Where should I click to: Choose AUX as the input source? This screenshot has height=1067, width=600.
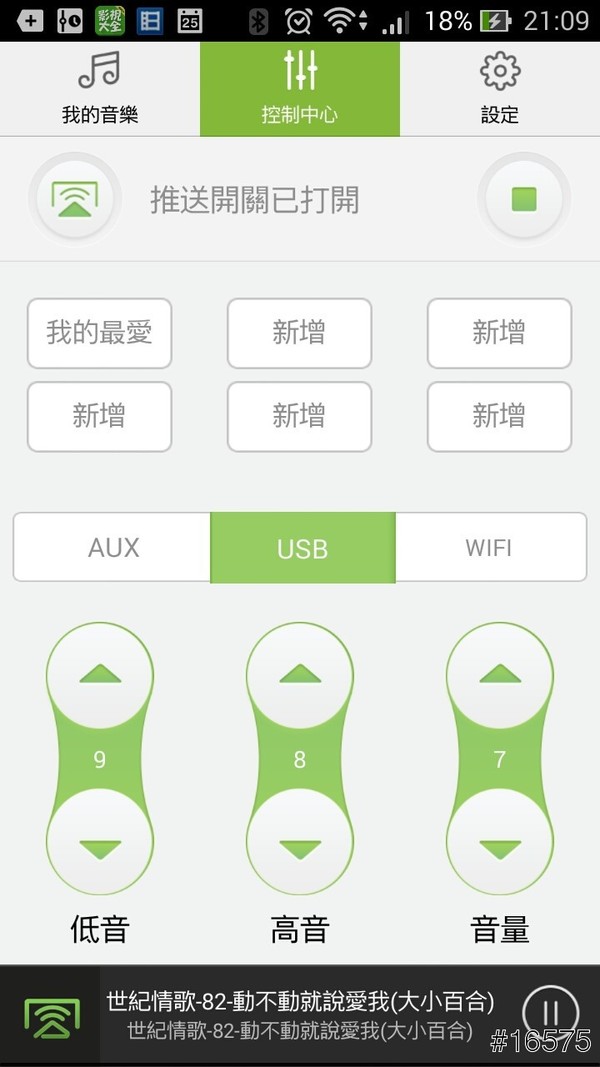[113, 548]
